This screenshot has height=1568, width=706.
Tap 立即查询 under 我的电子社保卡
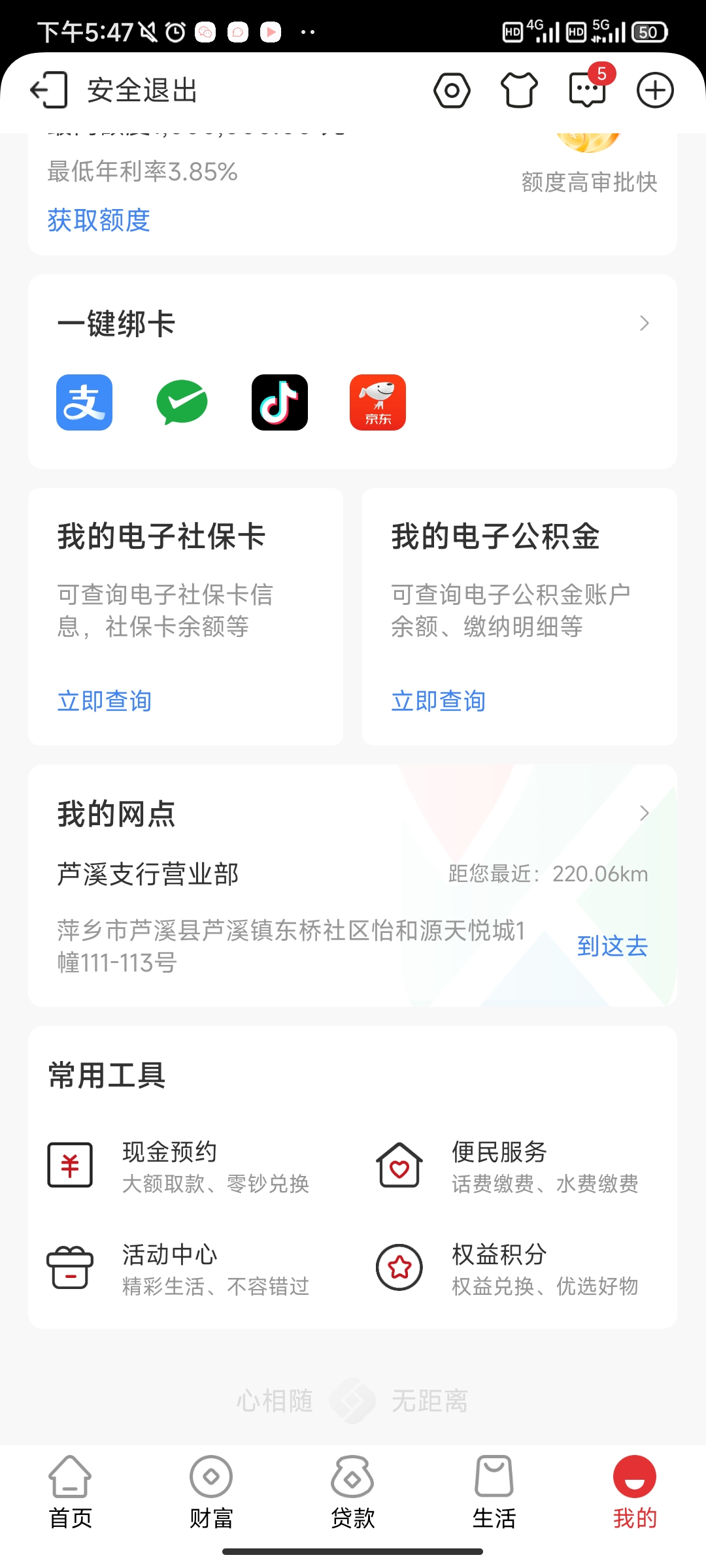click(105, 701)
